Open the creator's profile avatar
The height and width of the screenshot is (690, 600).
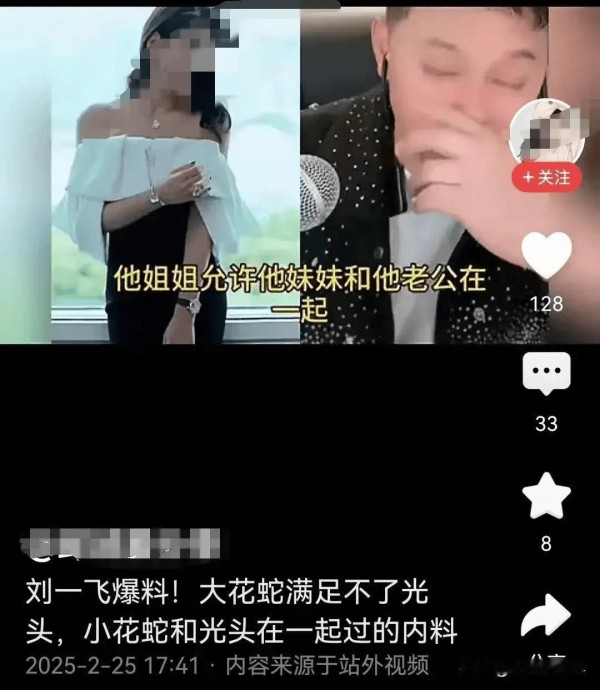tap(547, 133)
